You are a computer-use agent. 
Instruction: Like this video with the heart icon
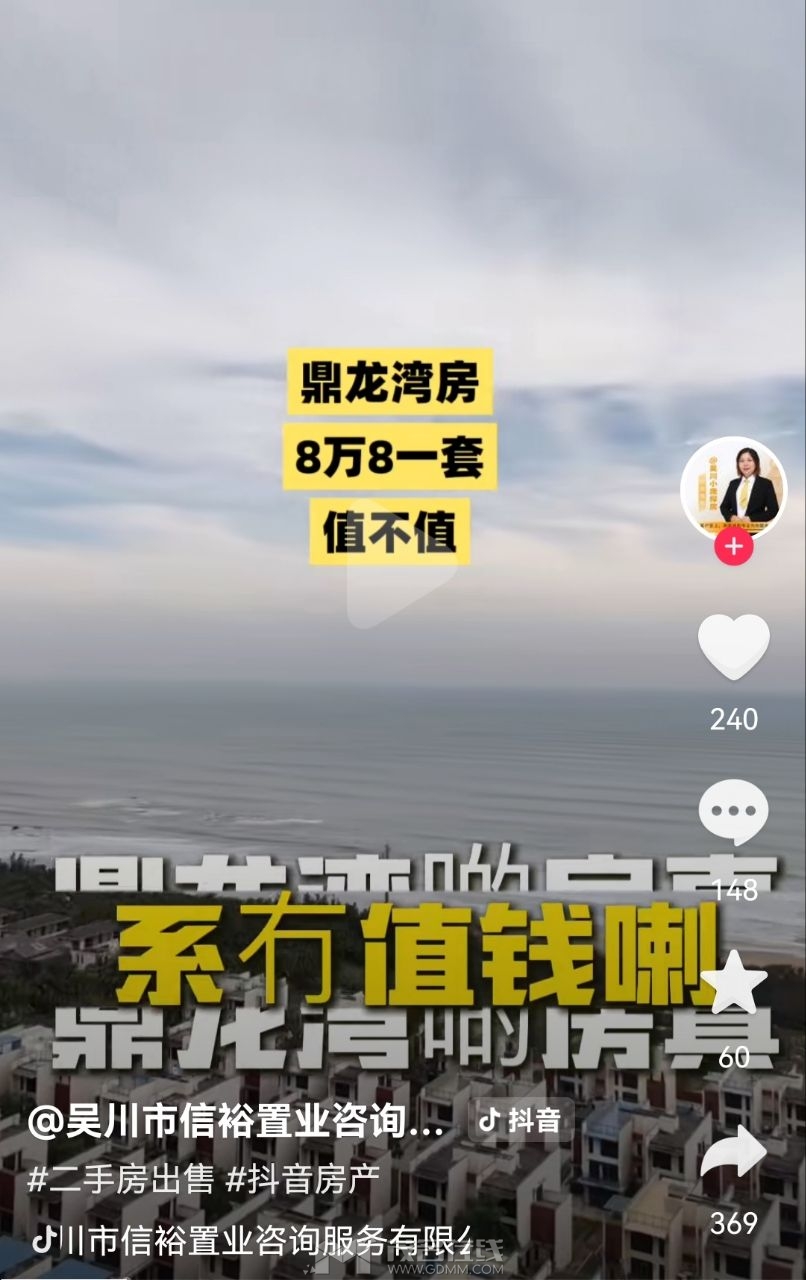[733, 648]
